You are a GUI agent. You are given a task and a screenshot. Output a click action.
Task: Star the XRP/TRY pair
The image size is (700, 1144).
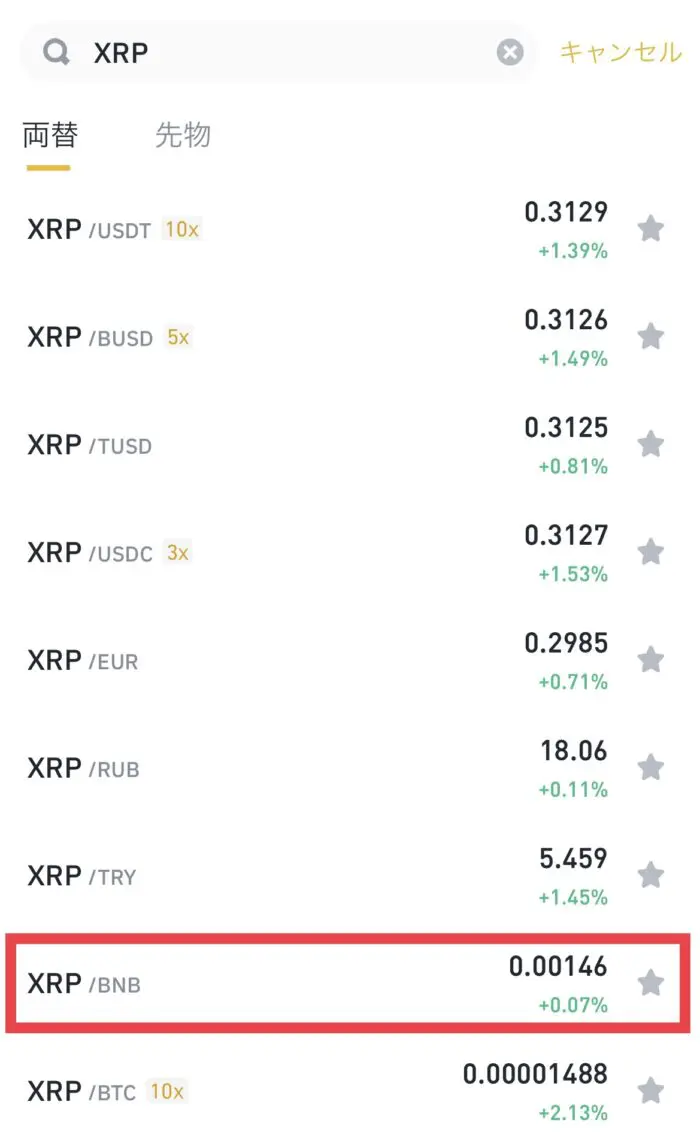[651, 875]
